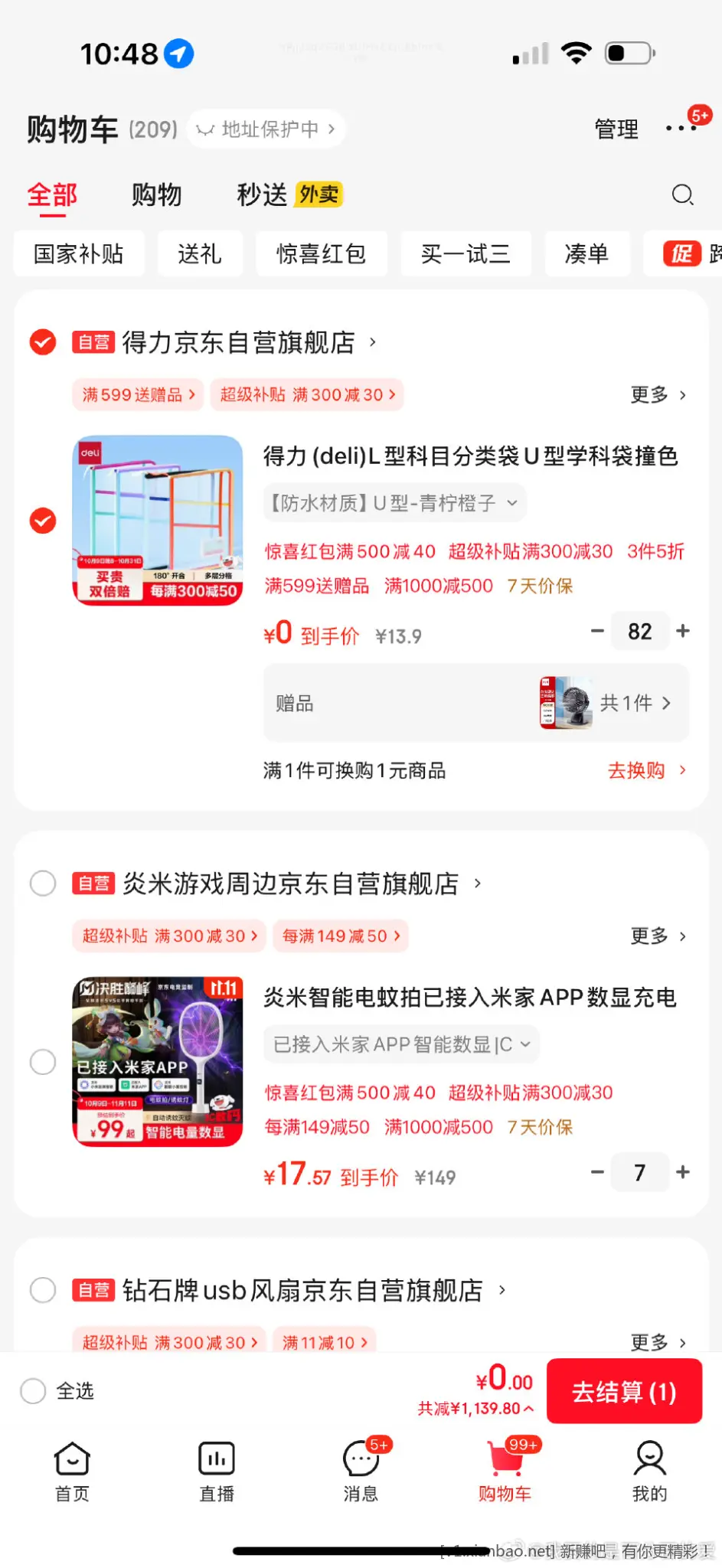
Task: Open the 得力 L型科目分类袋 product
Action: 470,456
